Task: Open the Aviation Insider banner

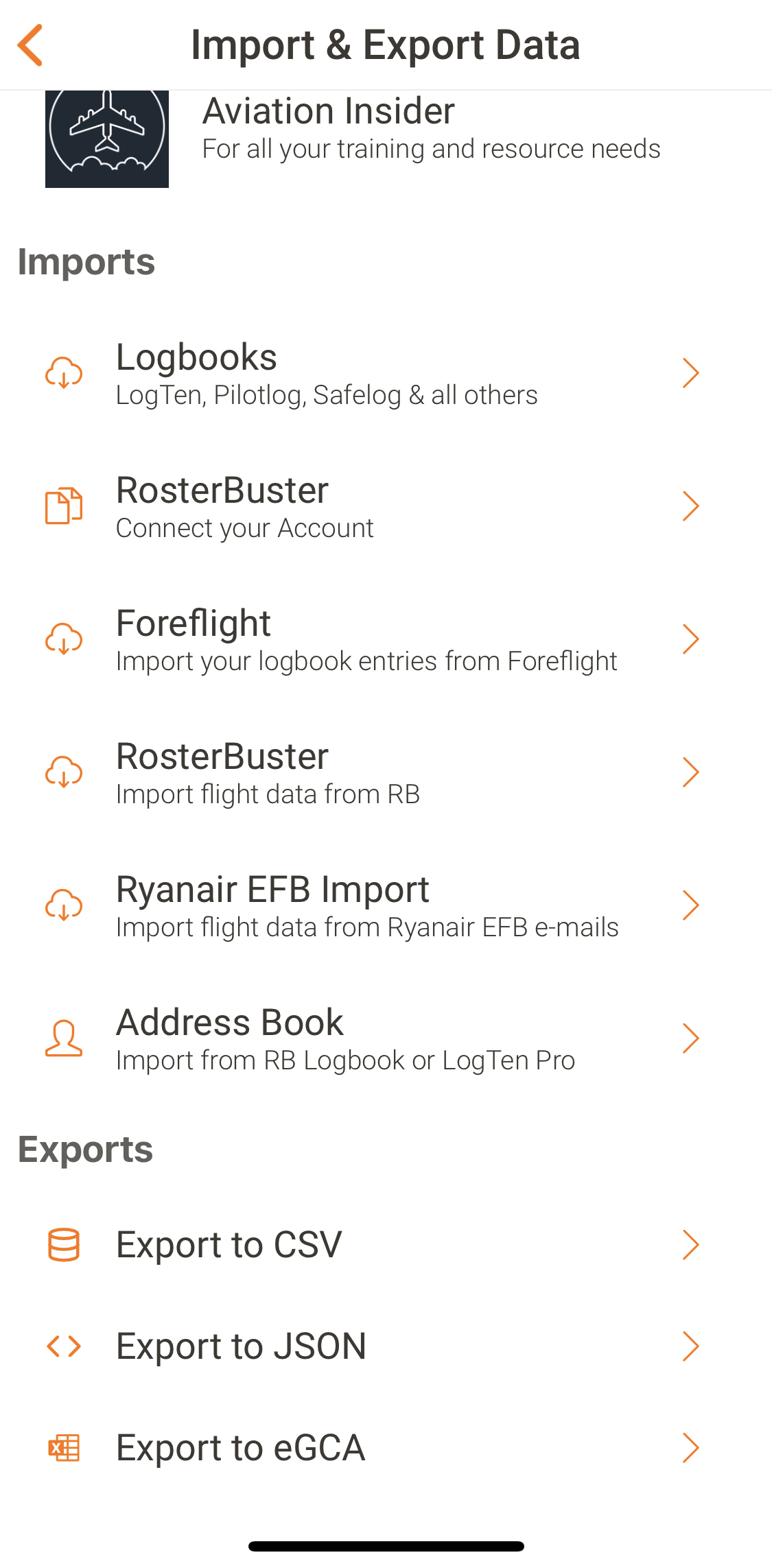Action: coord(384,137)
